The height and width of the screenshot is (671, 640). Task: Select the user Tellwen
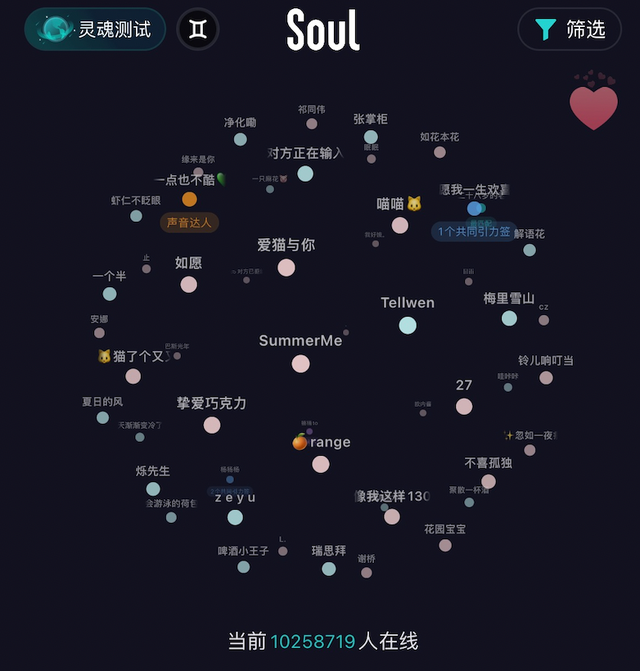(407, 325)
